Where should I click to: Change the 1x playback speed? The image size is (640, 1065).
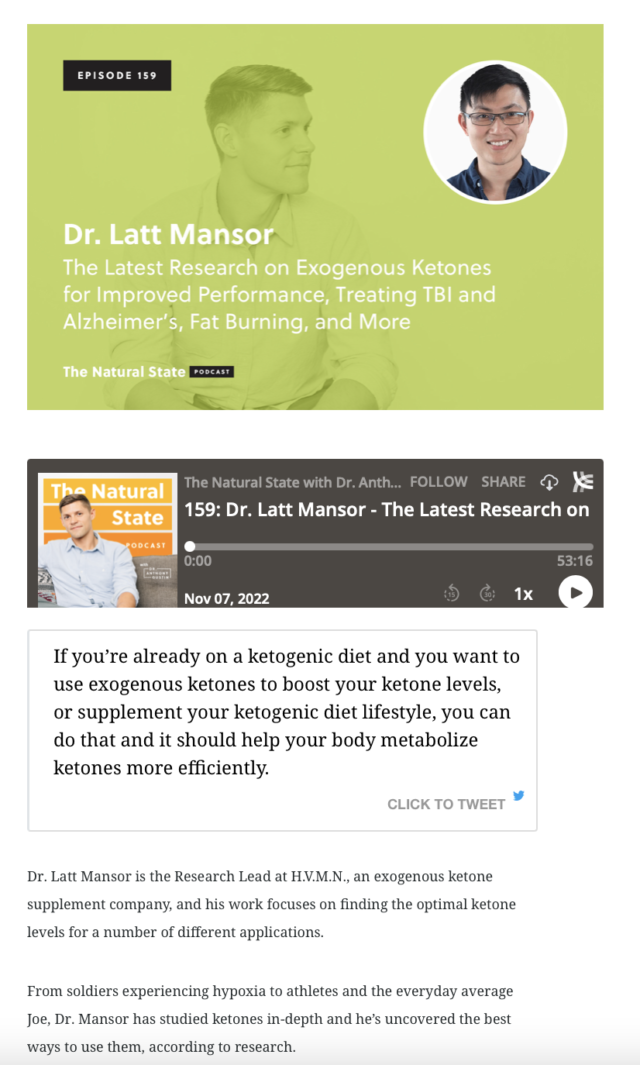[523, 593]
